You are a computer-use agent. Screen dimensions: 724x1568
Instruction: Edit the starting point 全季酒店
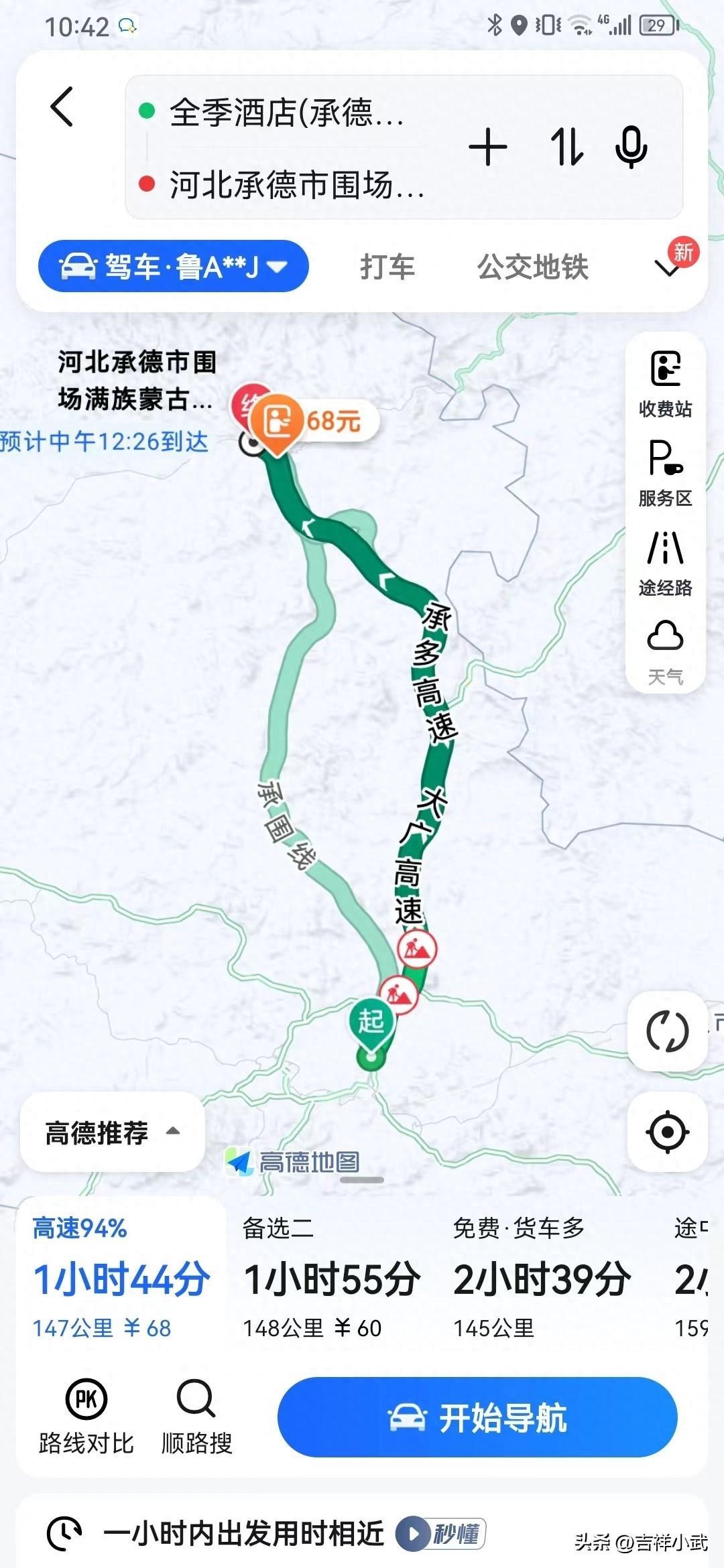click(x=286, y=113)
